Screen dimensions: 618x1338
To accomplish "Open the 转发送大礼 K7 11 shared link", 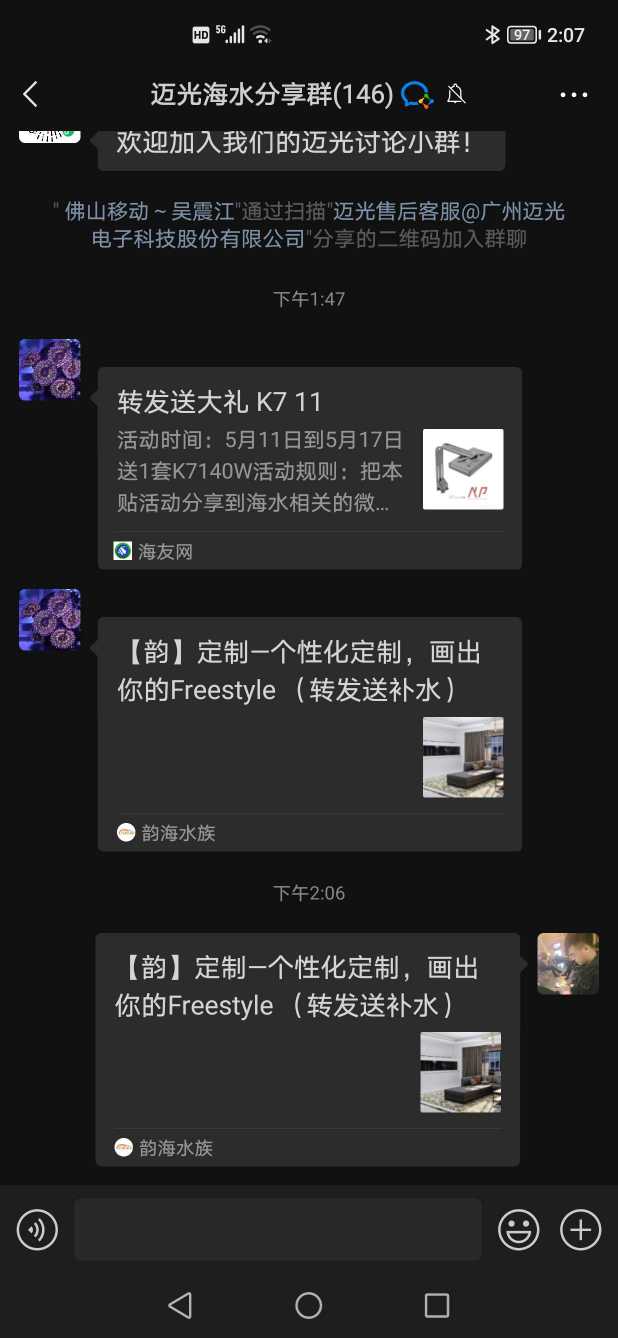I will pyautogui.click(x=309, y=468).
